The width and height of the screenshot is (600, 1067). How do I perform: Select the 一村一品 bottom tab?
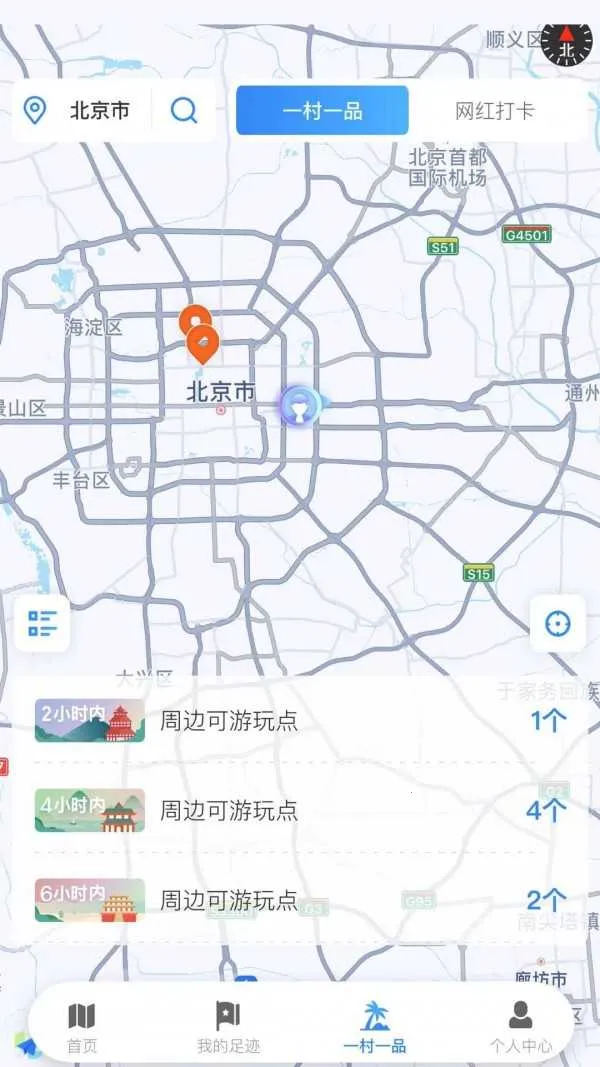[375, 1028]
